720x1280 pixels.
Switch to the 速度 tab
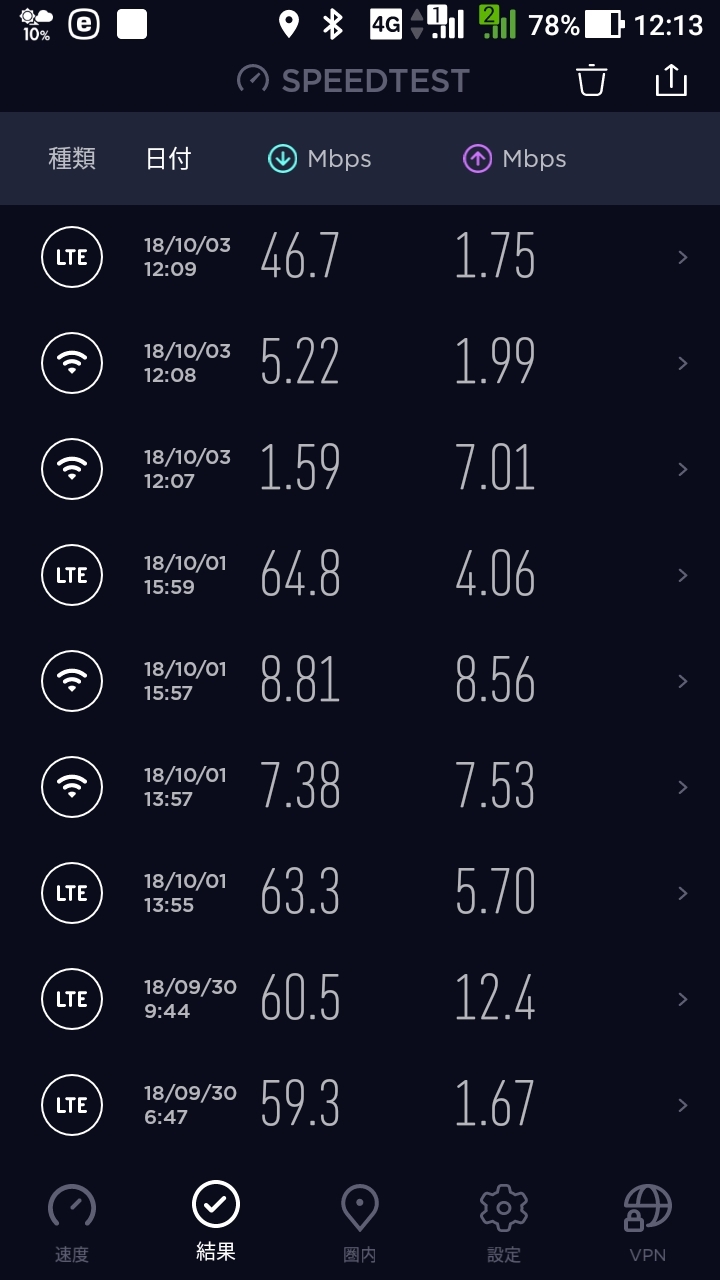[72, 1222]
